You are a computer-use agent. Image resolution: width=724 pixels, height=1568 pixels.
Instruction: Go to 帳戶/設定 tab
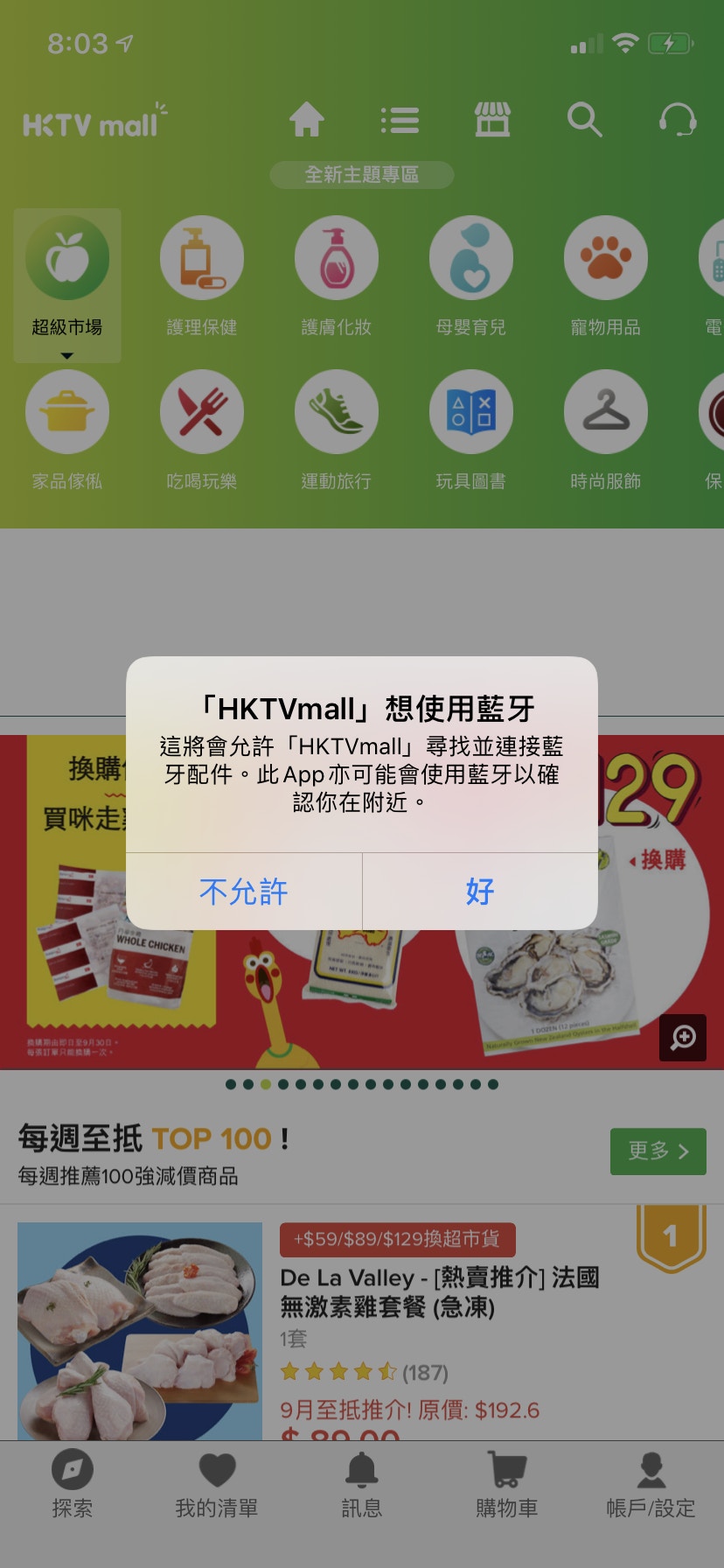pos(651,1484)
